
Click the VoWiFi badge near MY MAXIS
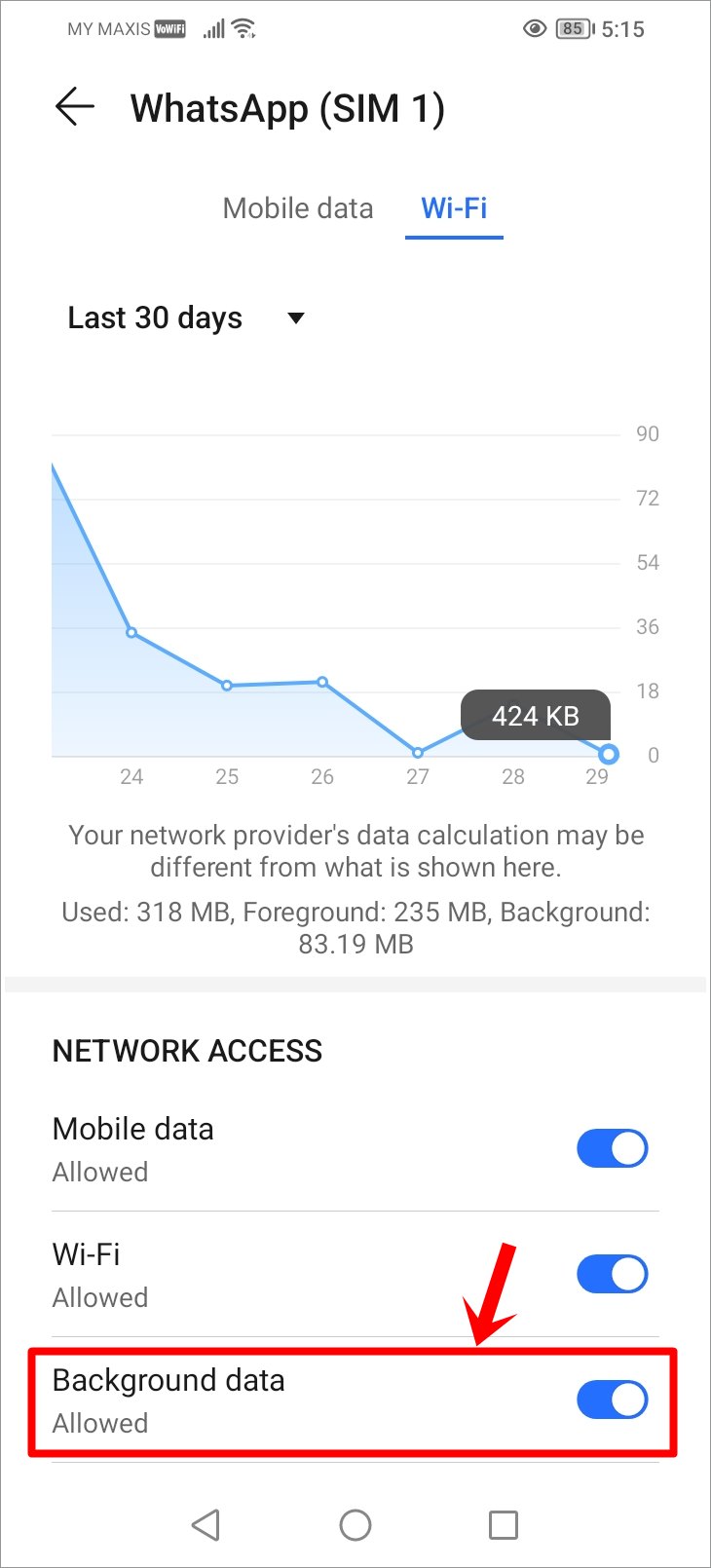168,29
